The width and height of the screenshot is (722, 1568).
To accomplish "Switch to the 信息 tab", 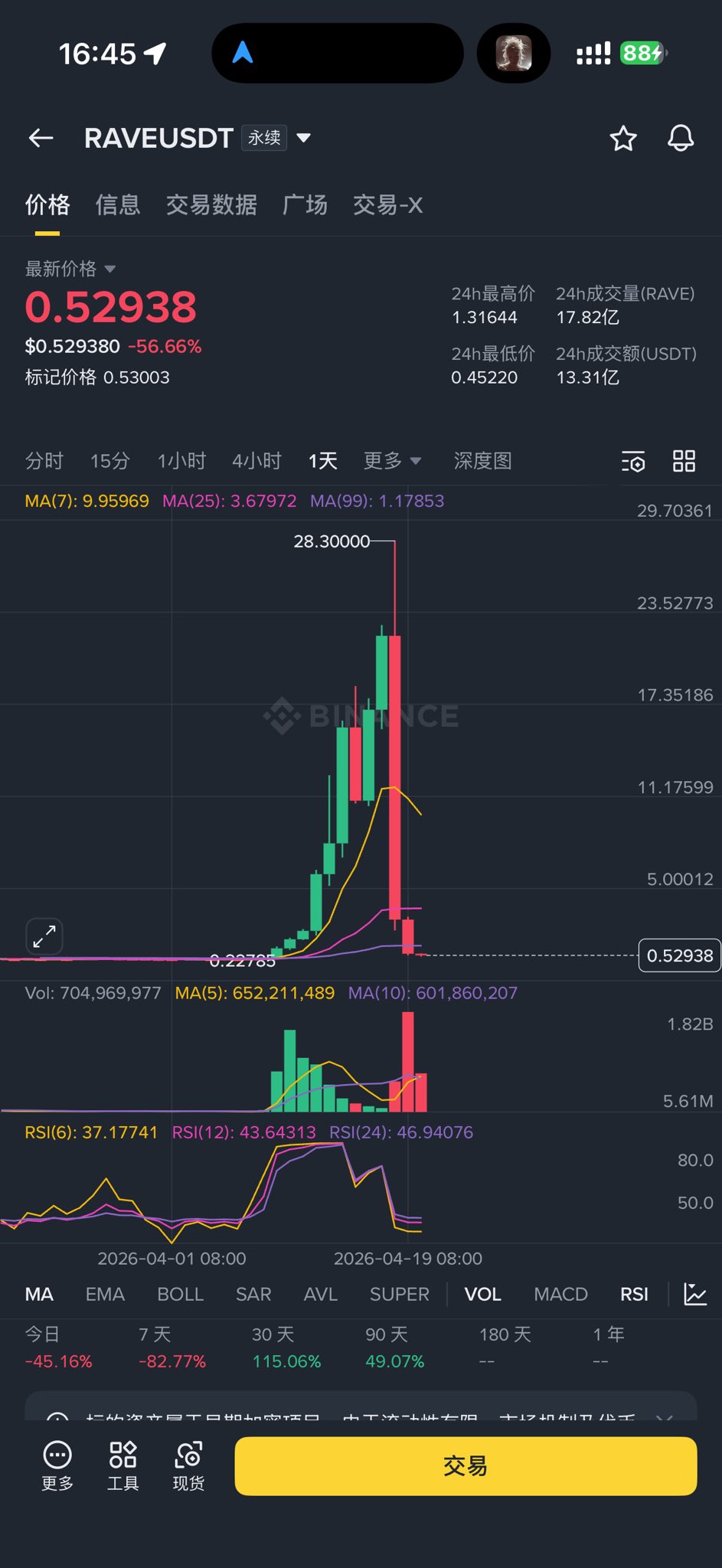I will 118,204.
